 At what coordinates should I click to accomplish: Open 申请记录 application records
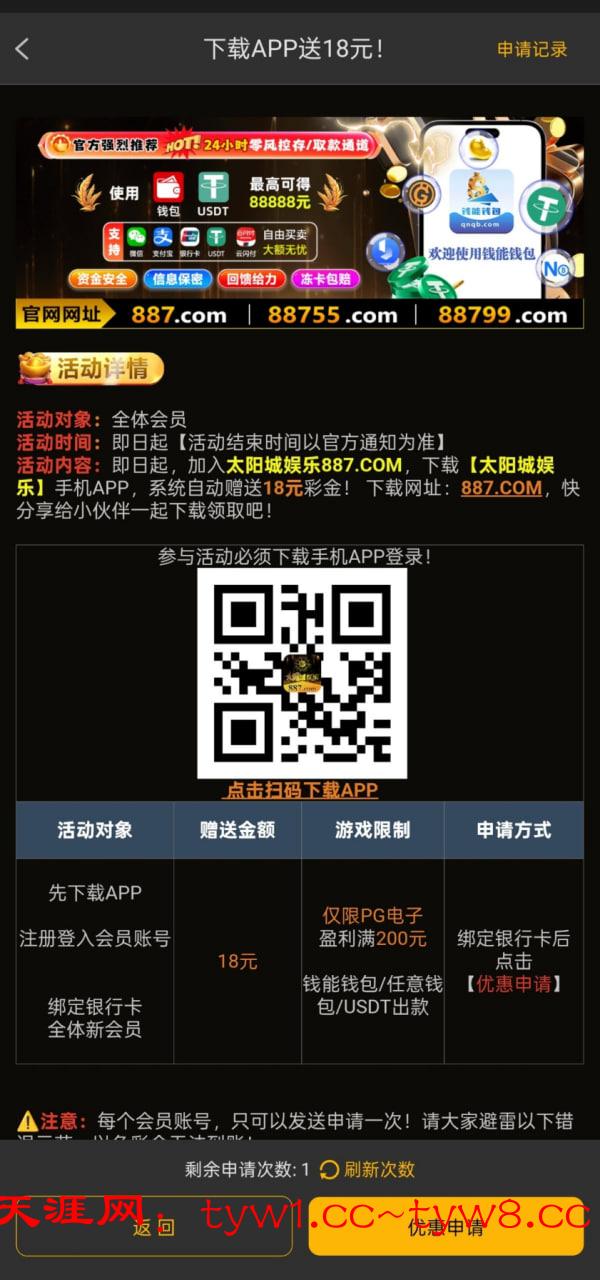[532, 49]
